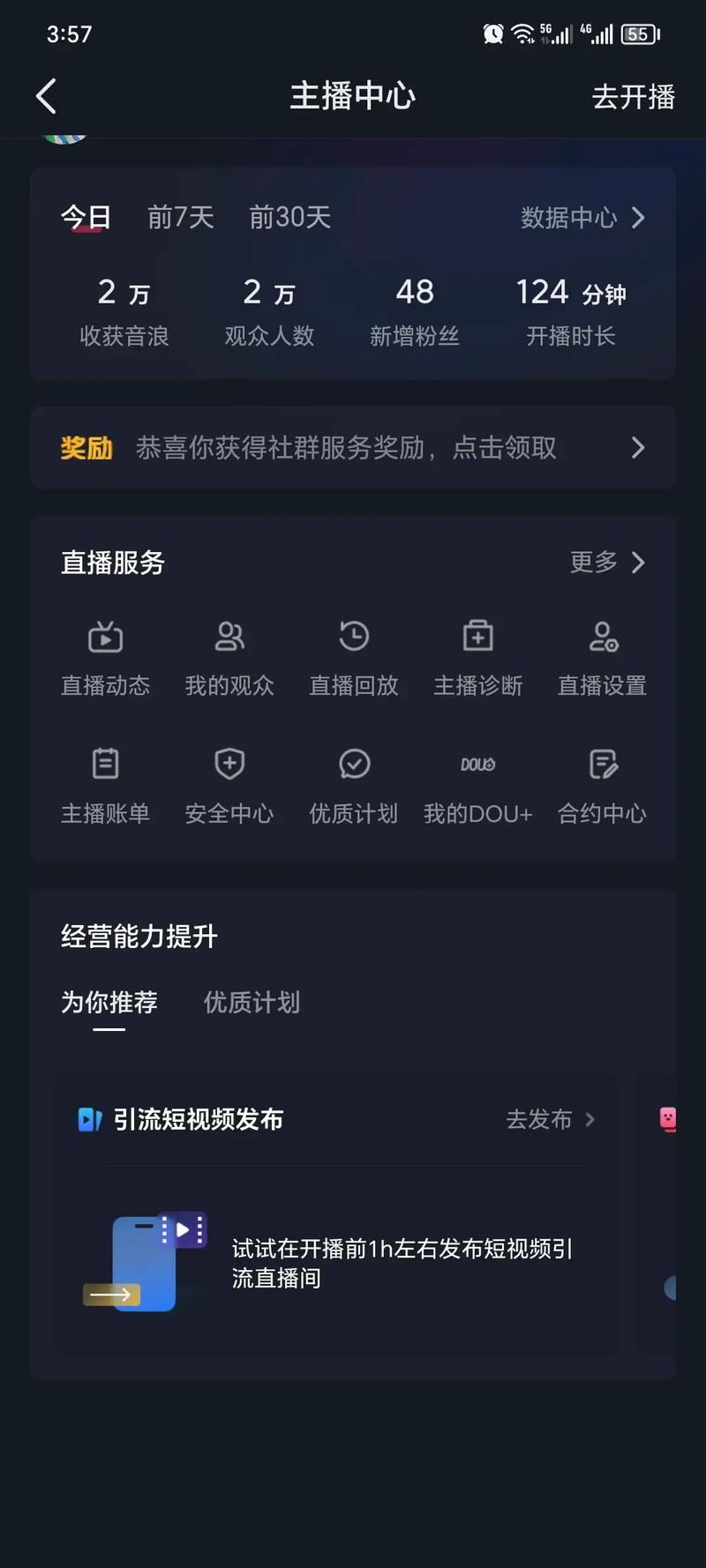Tap 去开播 to start streaming
The height and width of the screenshot is (1568, 706).
[633, 97]
